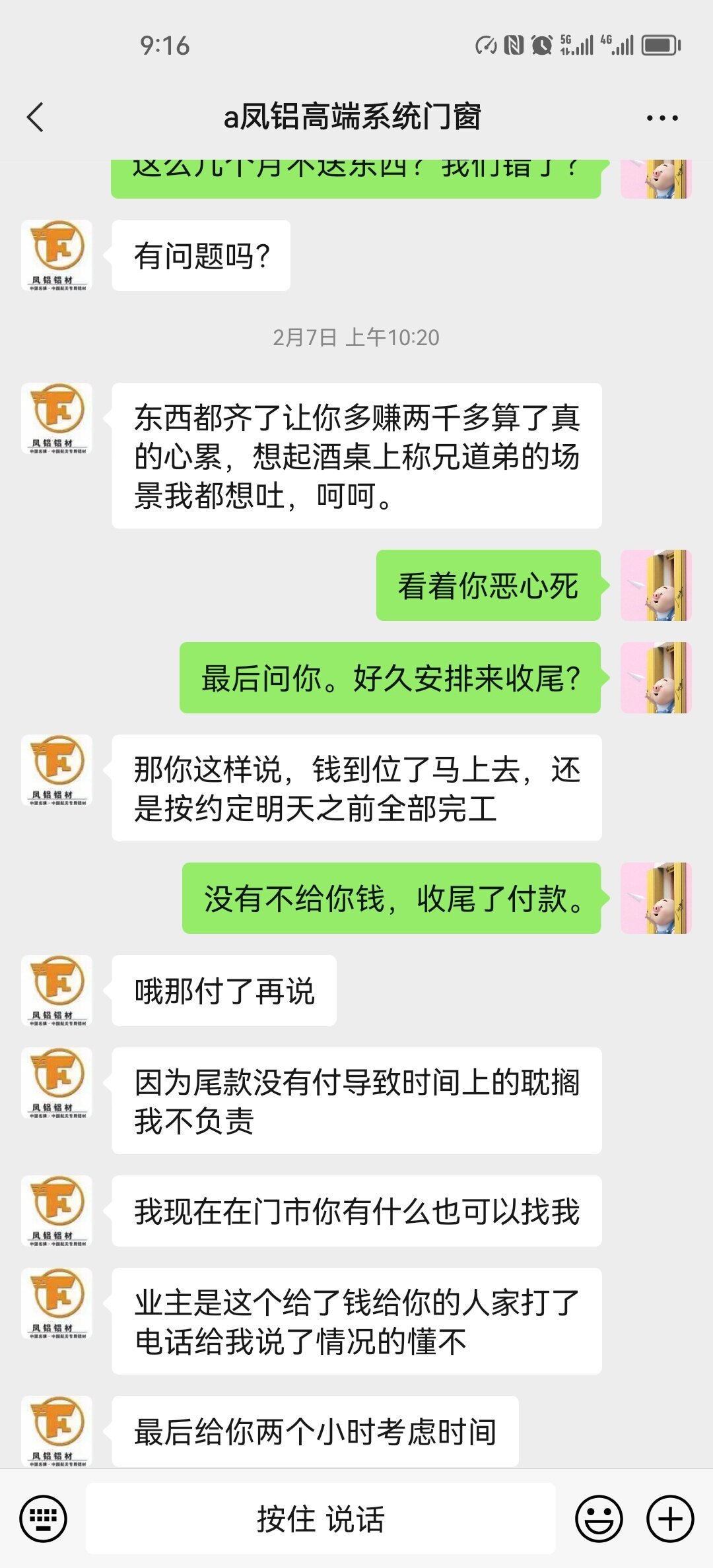Open the emoji sticker panel

[x=599, y=1519]
